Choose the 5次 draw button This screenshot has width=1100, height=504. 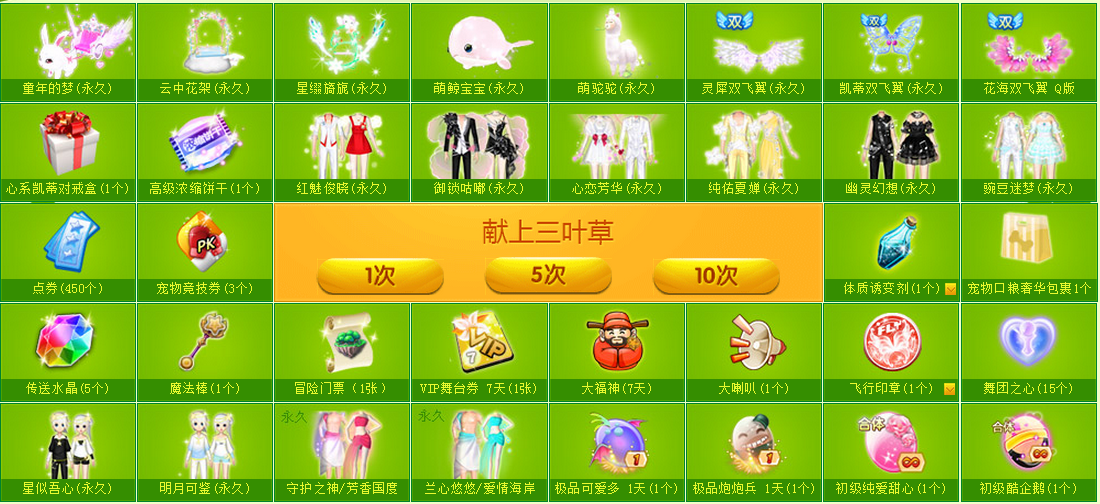(x=548, y=275)
